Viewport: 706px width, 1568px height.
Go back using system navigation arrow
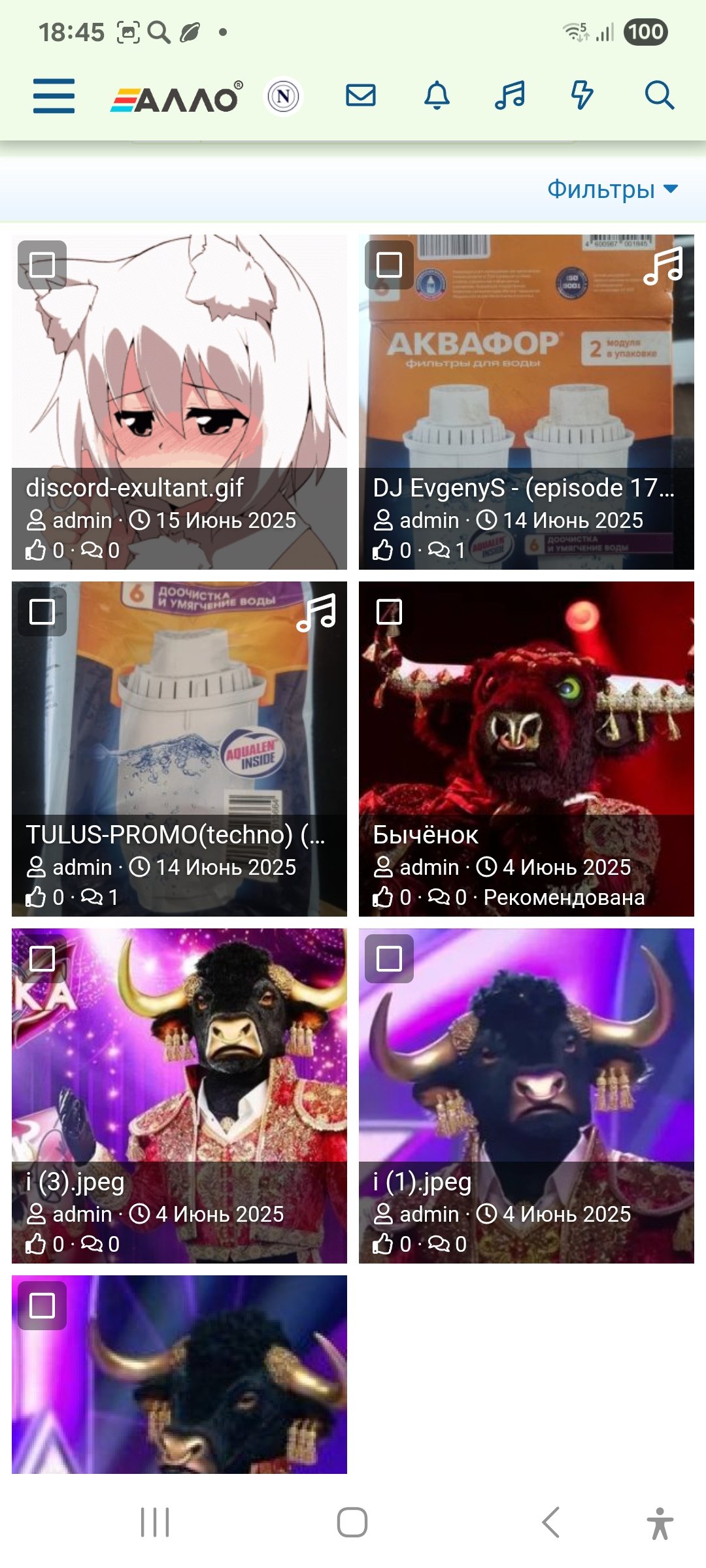click(550, 1522)
